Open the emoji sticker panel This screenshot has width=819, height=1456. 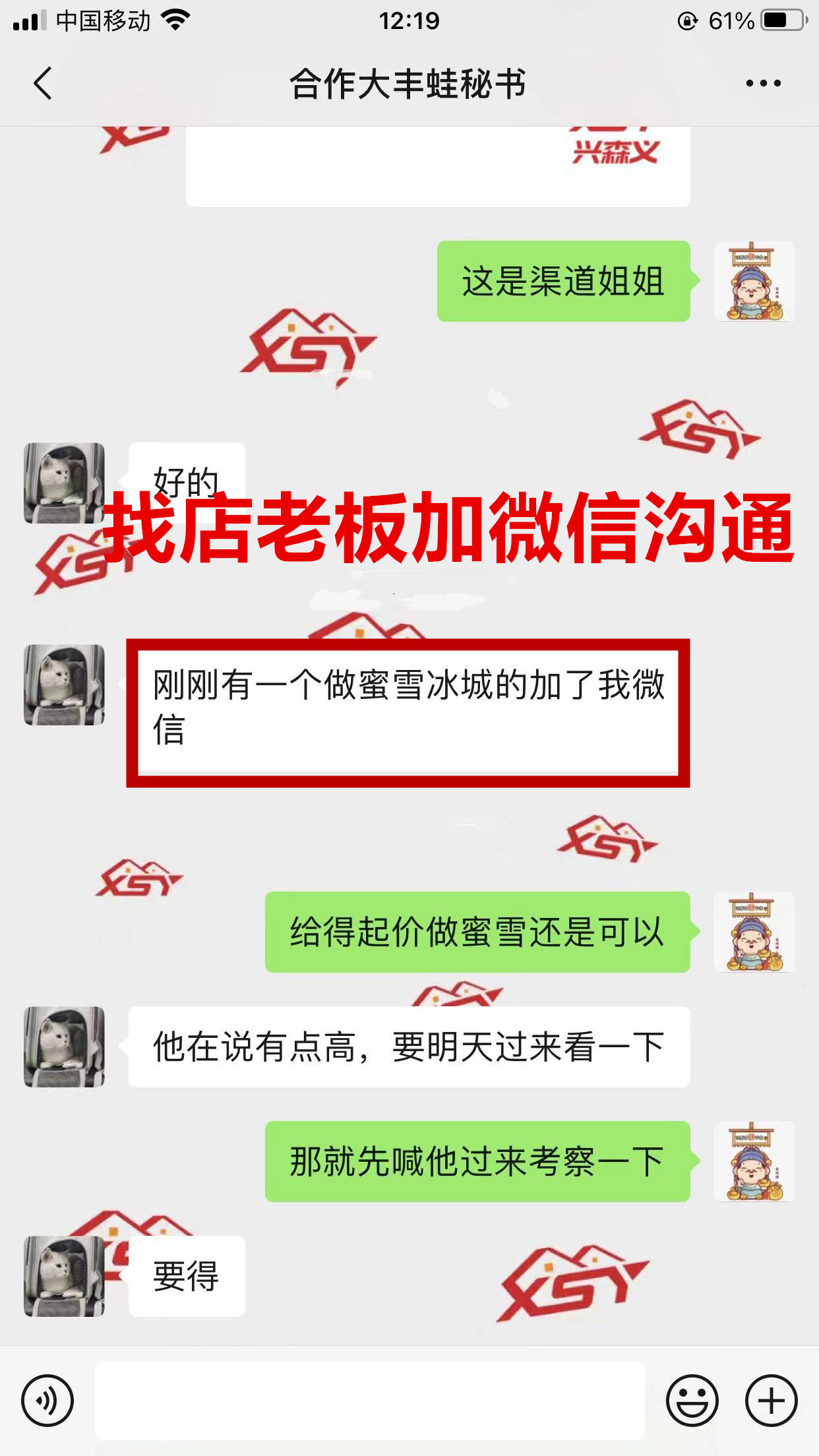692,1400
